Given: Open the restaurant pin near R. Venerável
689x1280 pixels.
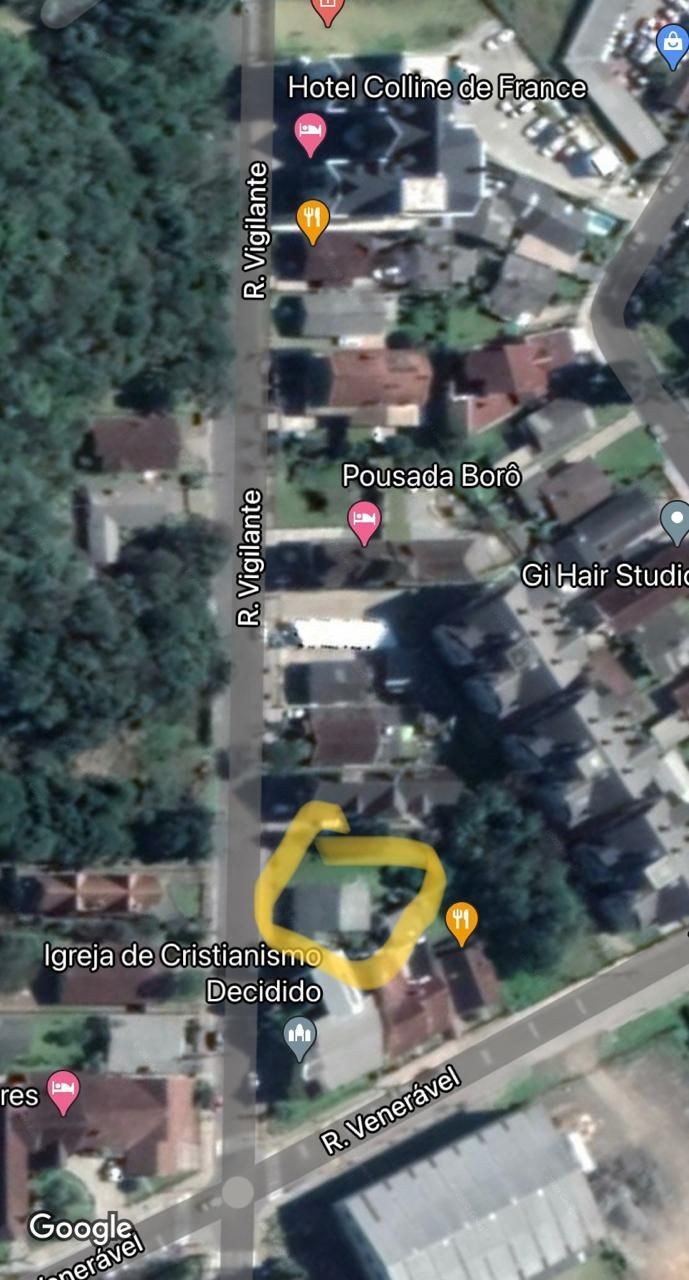Looking at the screenshot, I should [460, 923].
